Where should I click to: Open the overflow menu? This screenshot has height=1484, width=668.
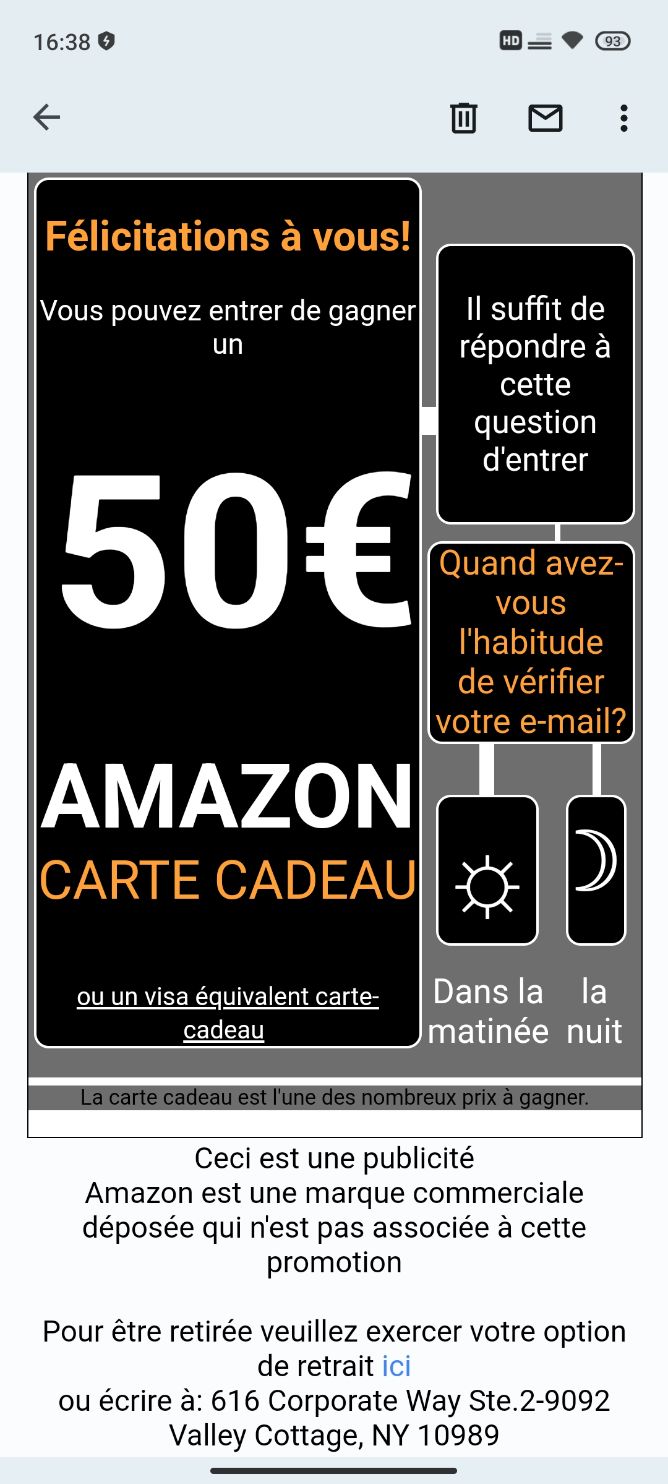point(623,118)
